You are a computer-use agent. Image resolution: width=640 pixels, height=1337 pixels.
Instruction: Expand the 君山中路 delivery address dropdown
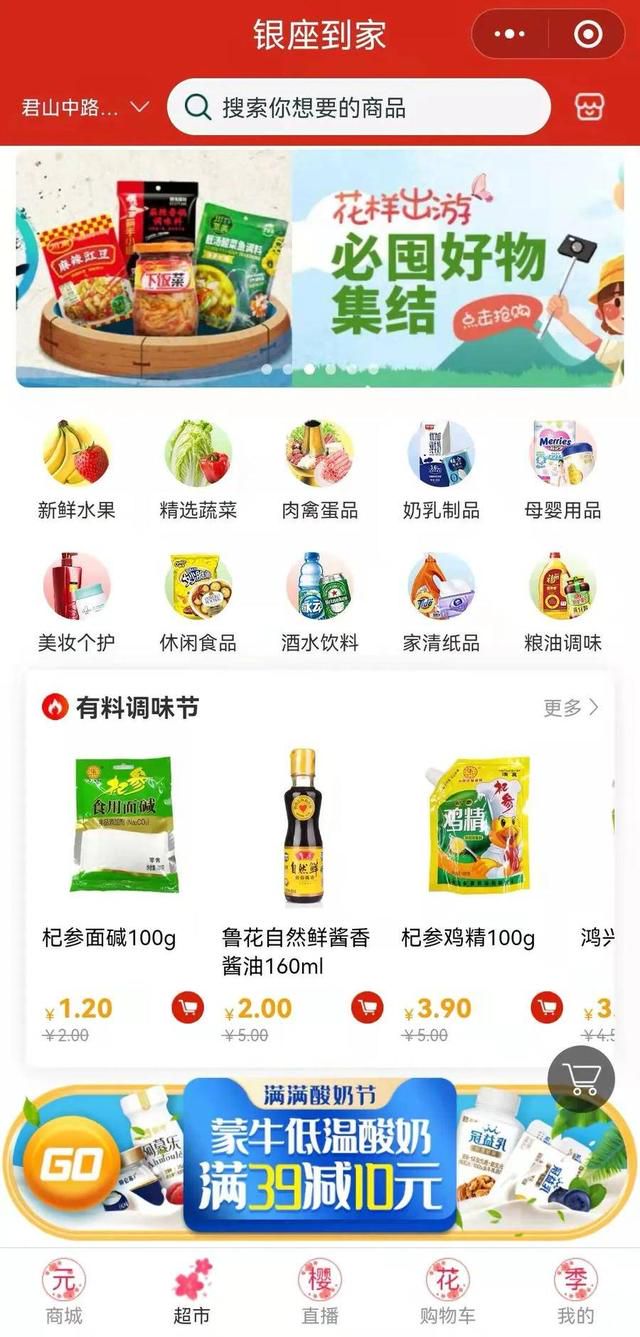click(85, 107)
